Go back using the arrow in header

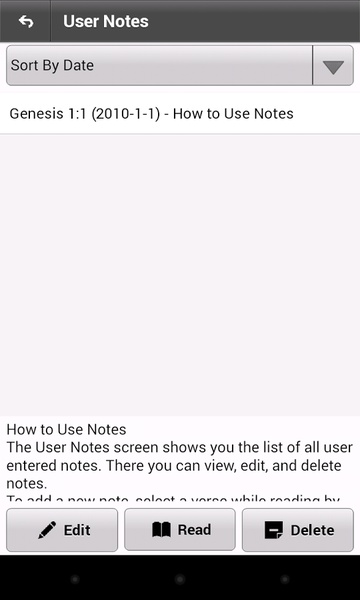point(25,21)
